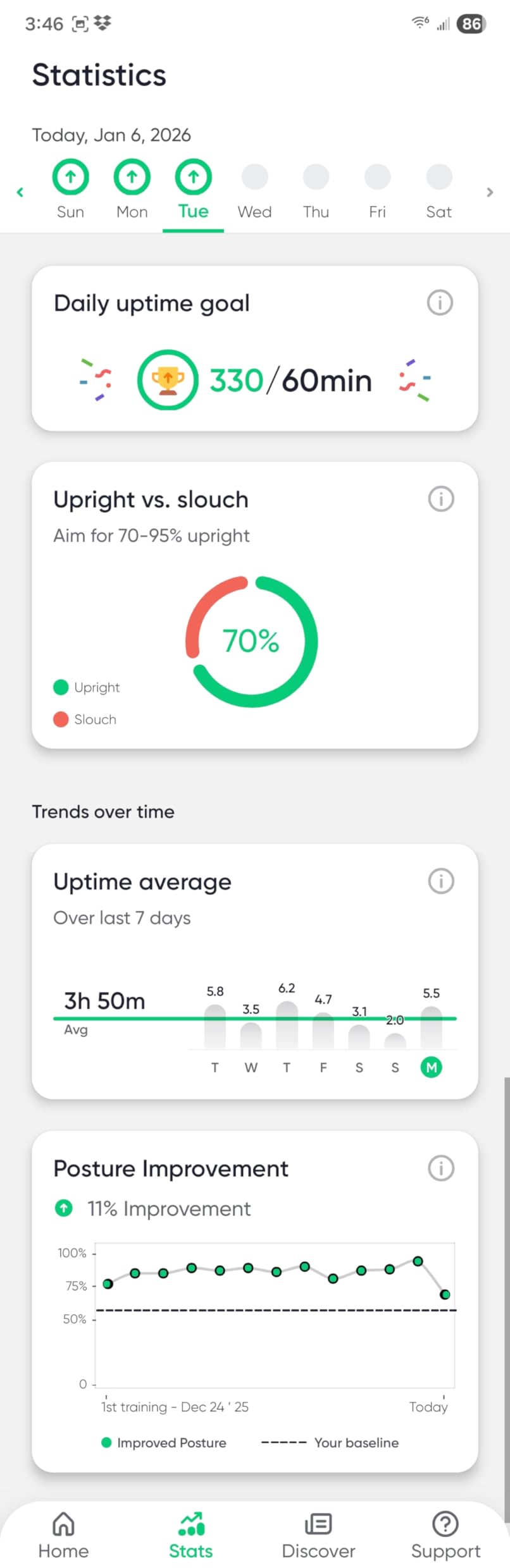
Task: Select Thu in the week strip
Action: [316, 189]
